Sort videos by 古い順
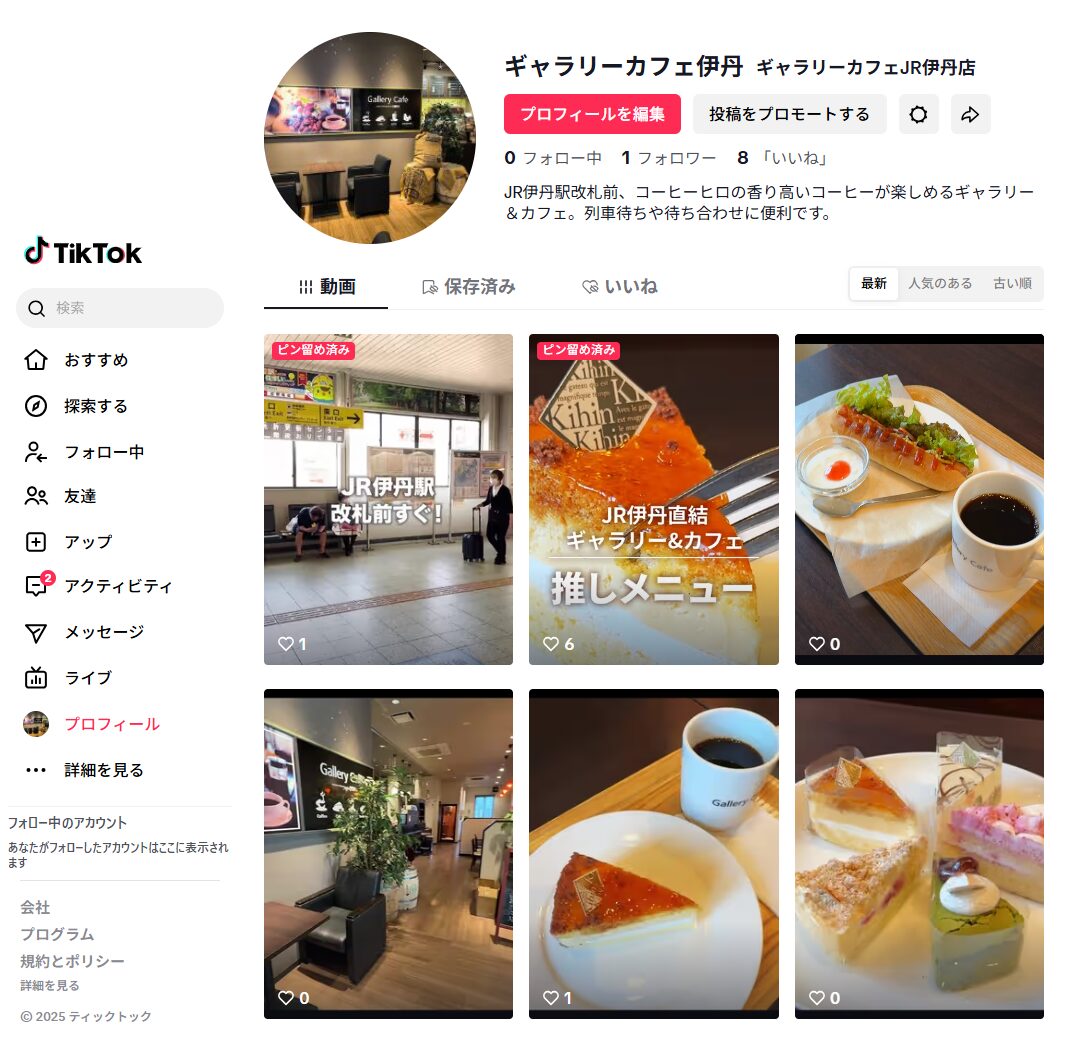The height and width of the screenshot is (1055, 1068). tap(1012, 284)
